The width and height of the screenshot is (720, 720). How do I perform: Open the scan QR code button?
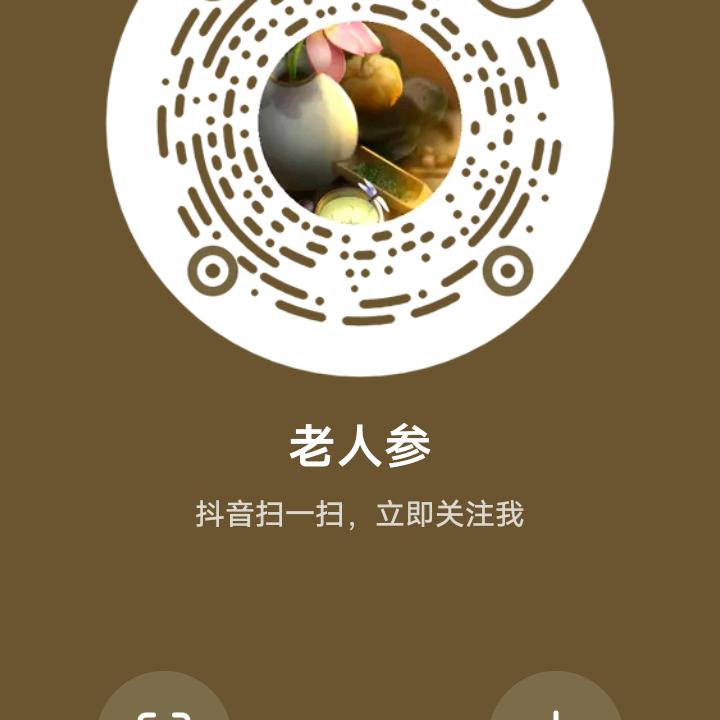163,703
